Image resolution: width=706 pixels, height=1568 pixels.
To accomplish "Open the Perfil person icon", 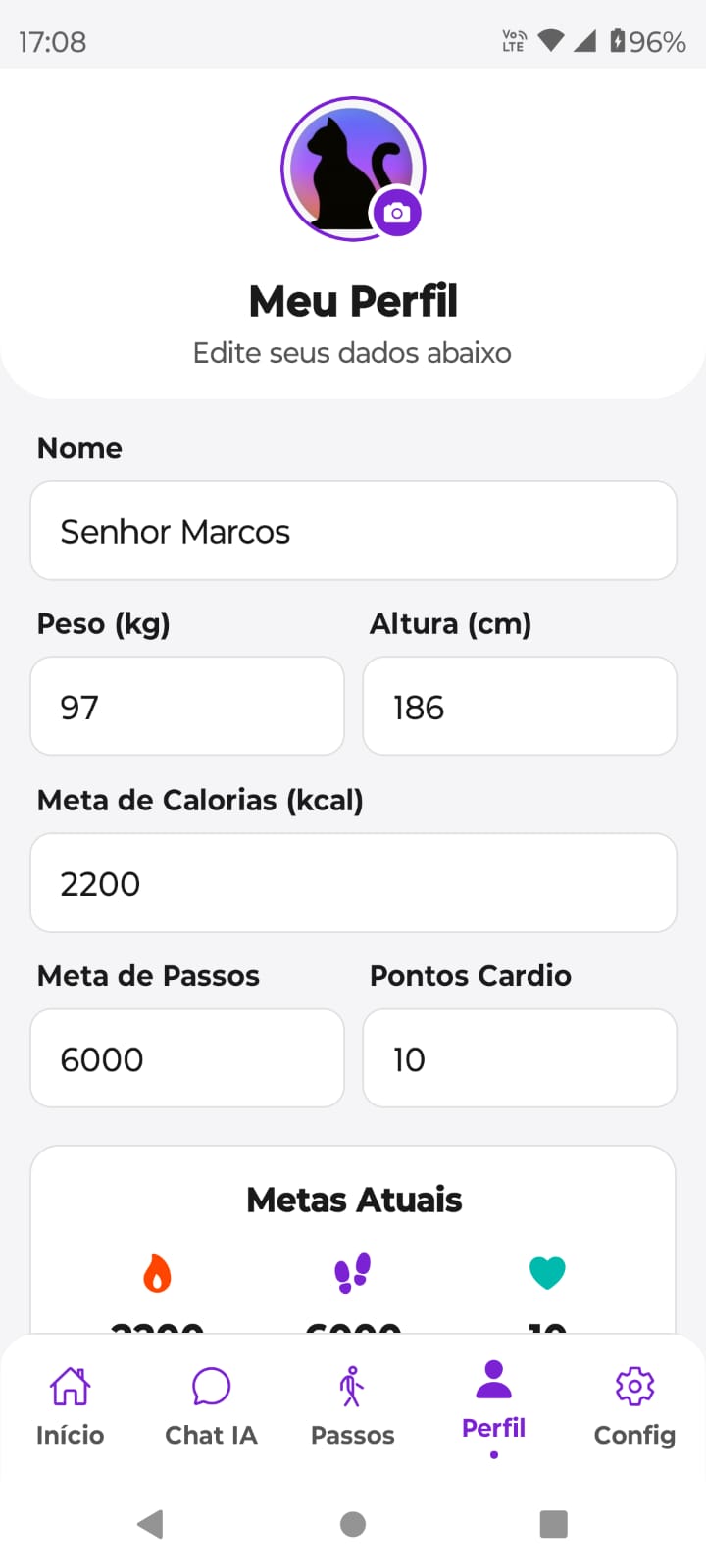I will click(493, 1380).
